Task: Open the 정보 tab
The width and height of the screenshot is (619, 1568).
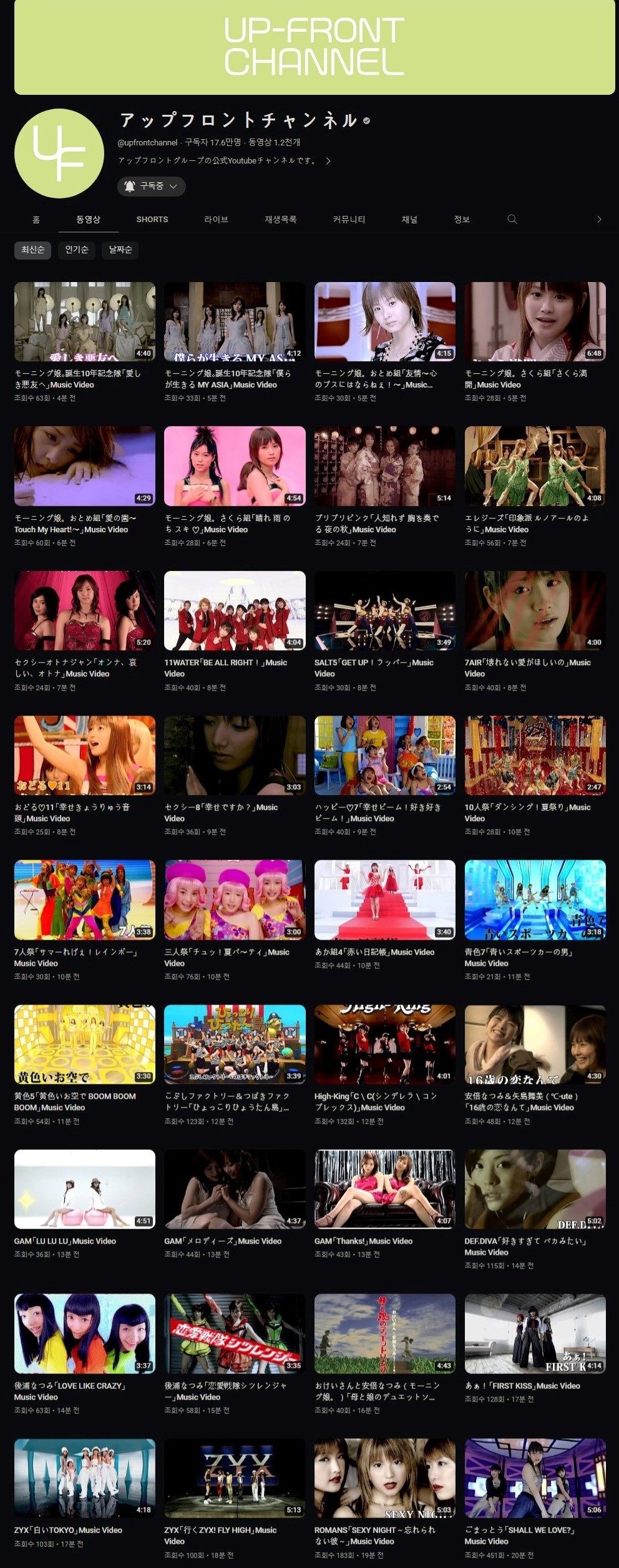Action: tap(462, 220)
